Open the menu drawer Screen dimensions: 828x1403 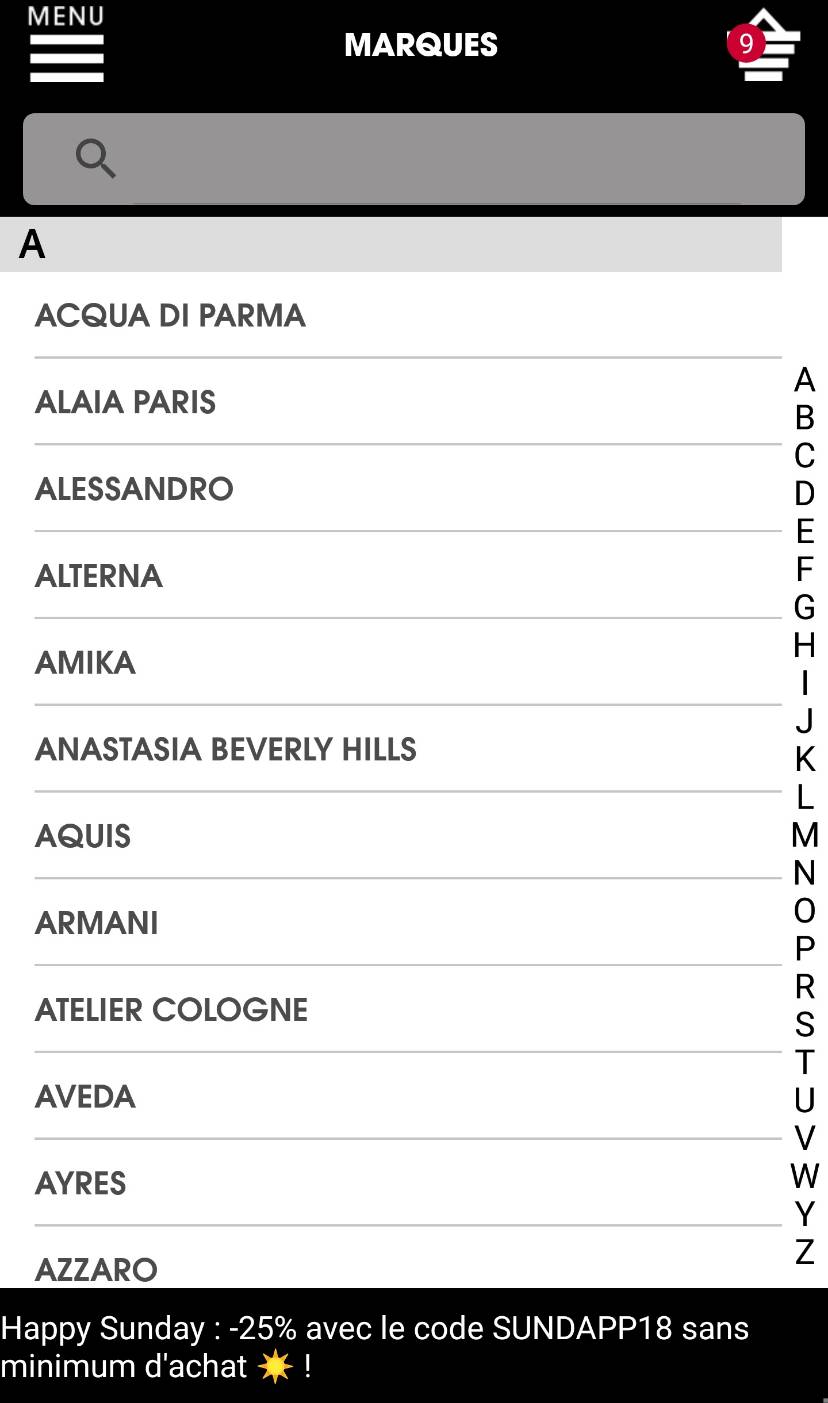[x=66, y=46]
